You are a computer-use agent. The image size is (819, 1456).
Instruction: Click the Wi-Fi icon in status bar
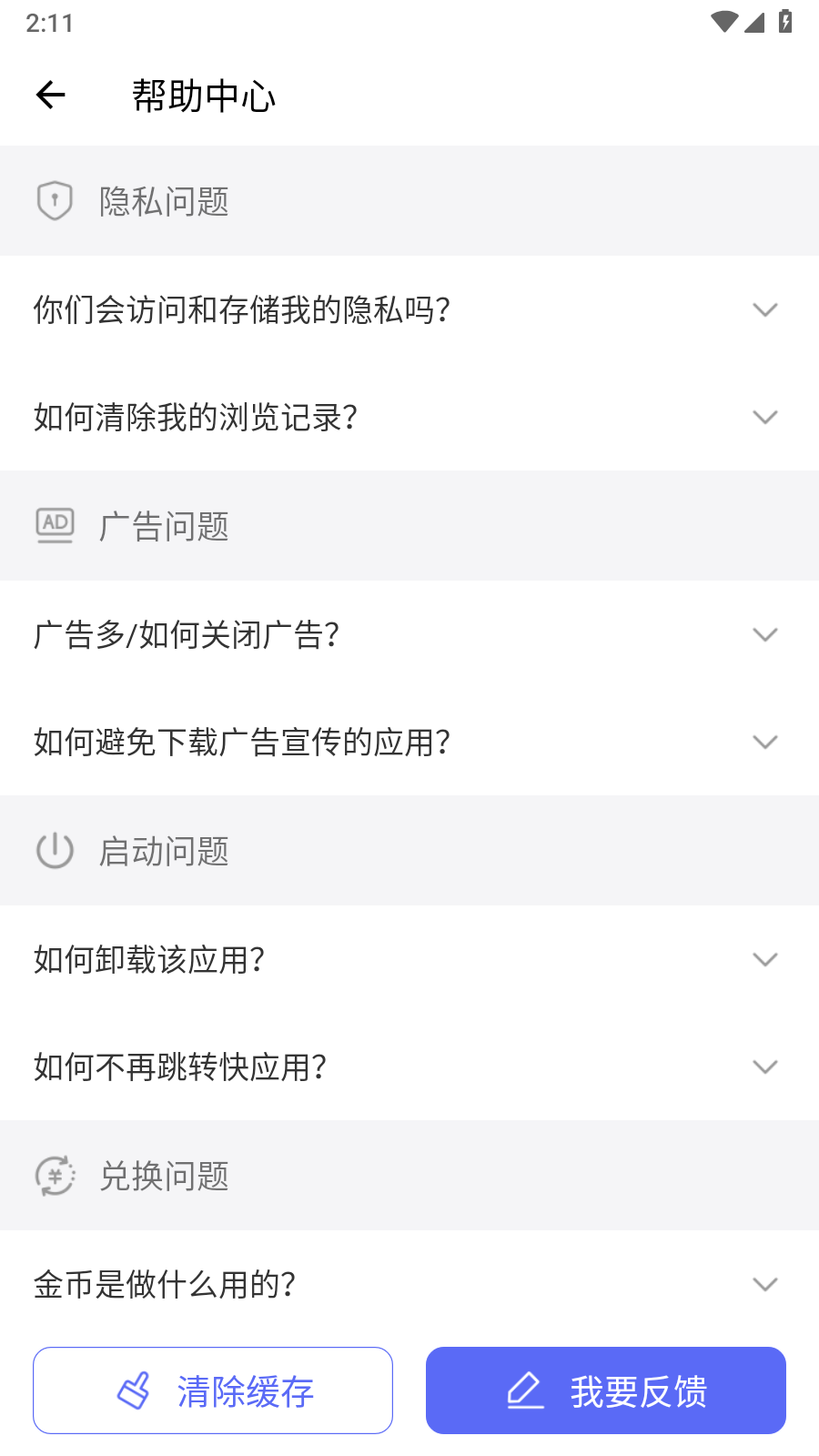(725, 23)
